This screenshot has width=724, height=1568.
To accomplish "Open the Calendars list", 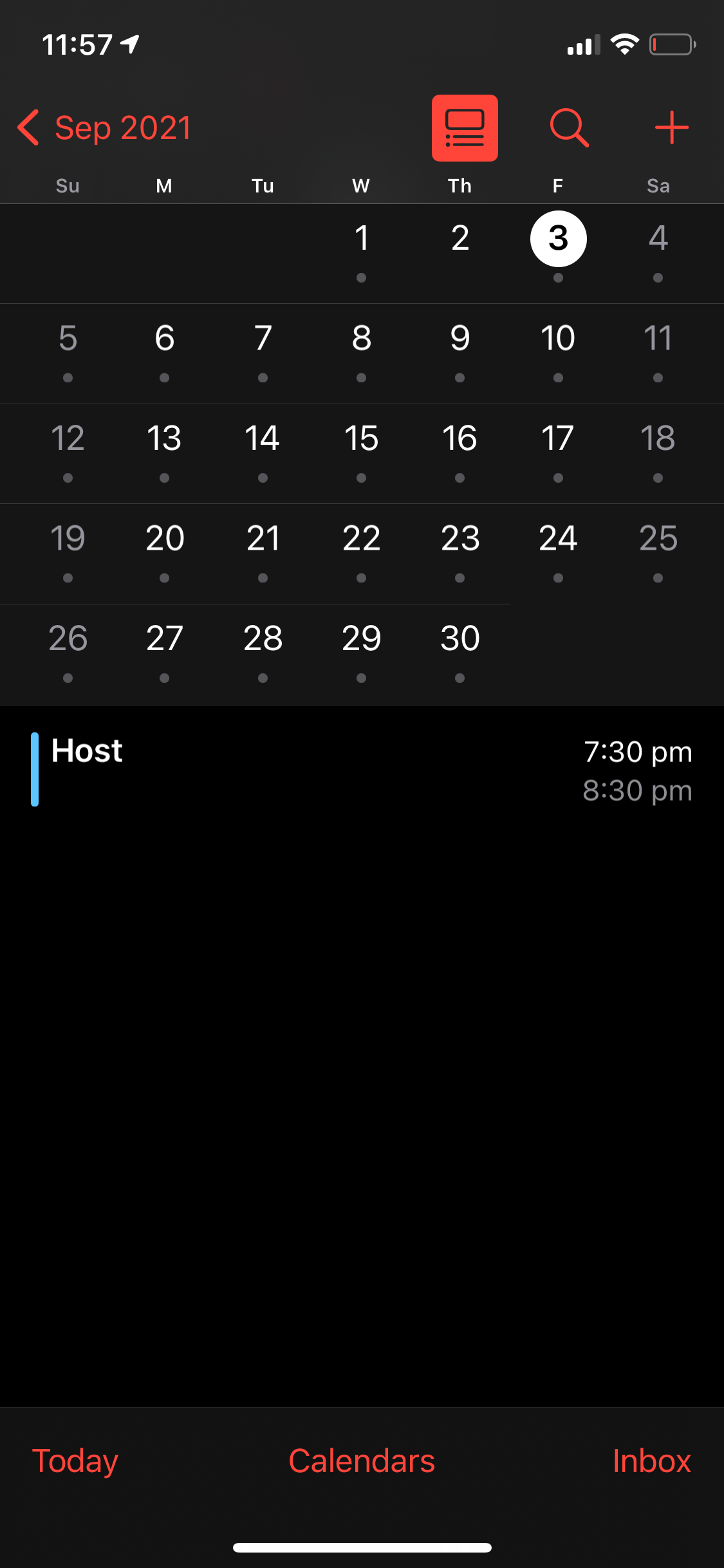I will click(362, 1460).
